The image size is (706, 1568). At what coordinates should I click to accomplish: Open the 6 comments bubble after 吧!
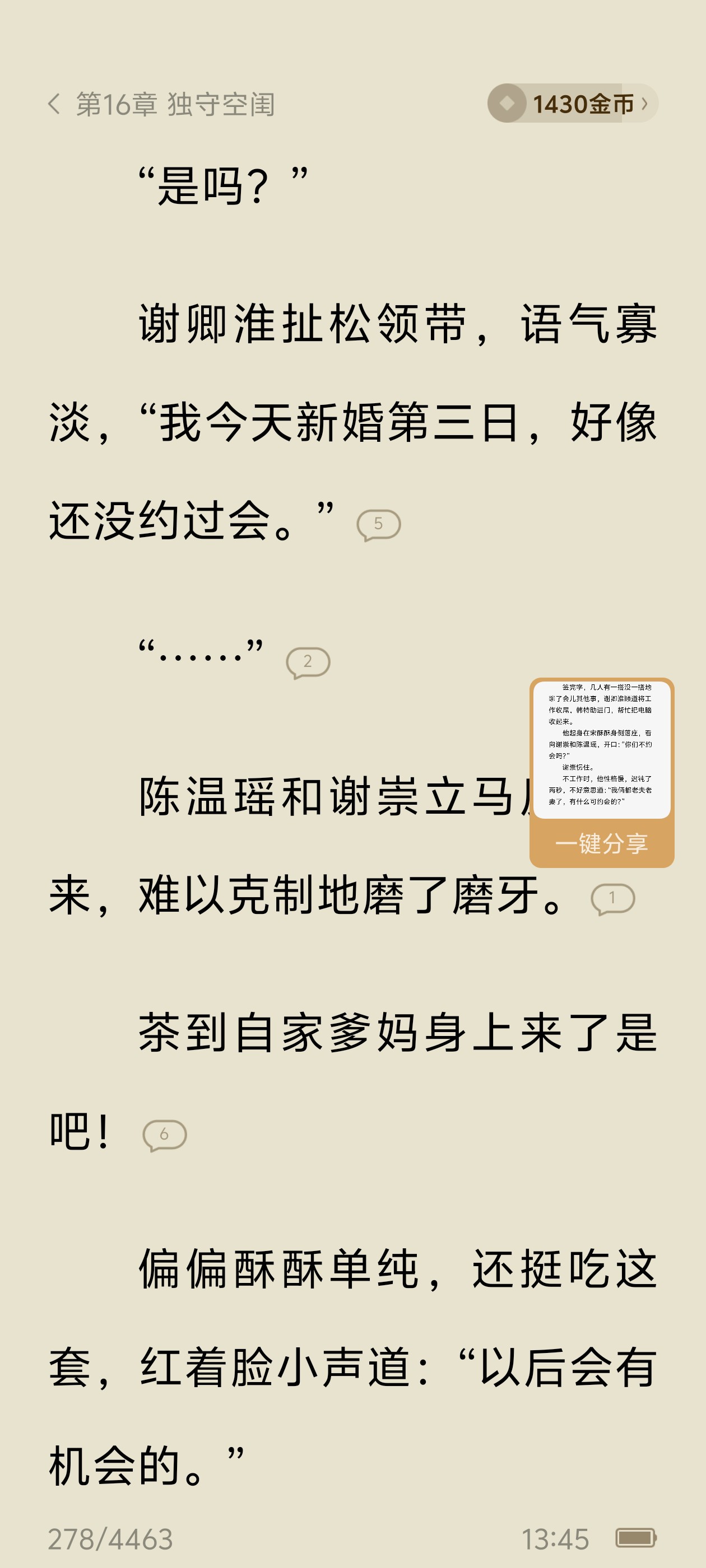click(164, 1135)
